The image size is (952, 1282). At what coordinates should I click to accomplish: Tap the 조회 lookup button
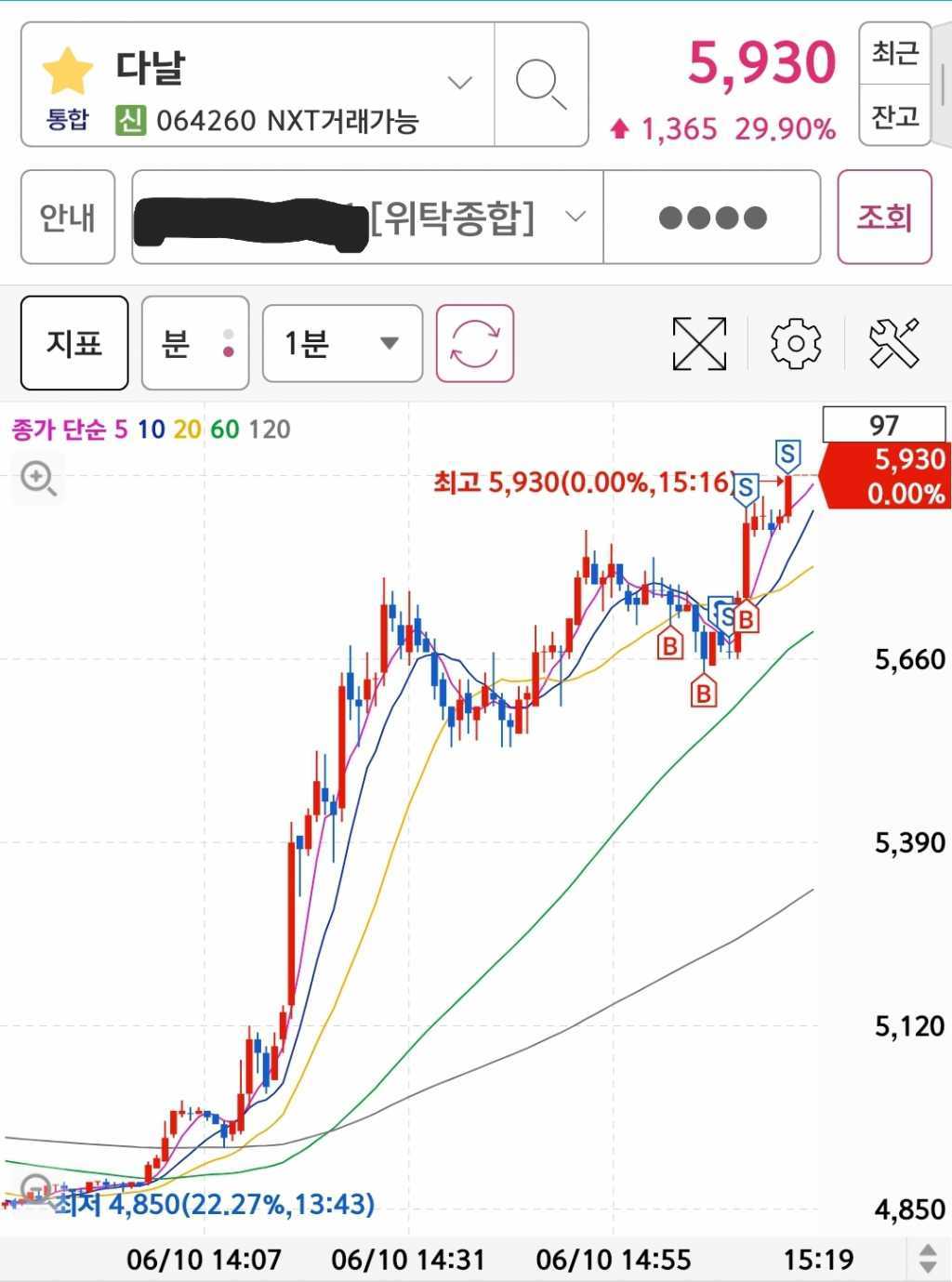(x=884, y=218)
